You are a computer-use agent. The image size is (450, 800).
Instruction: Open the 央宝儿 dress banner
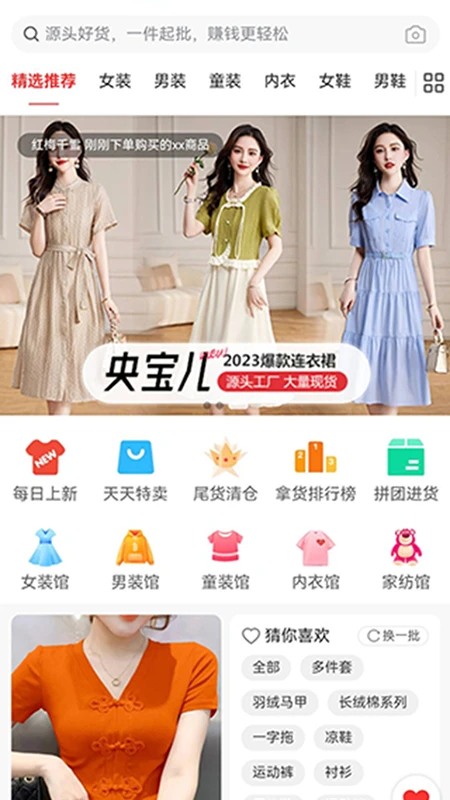pos(225,265)
